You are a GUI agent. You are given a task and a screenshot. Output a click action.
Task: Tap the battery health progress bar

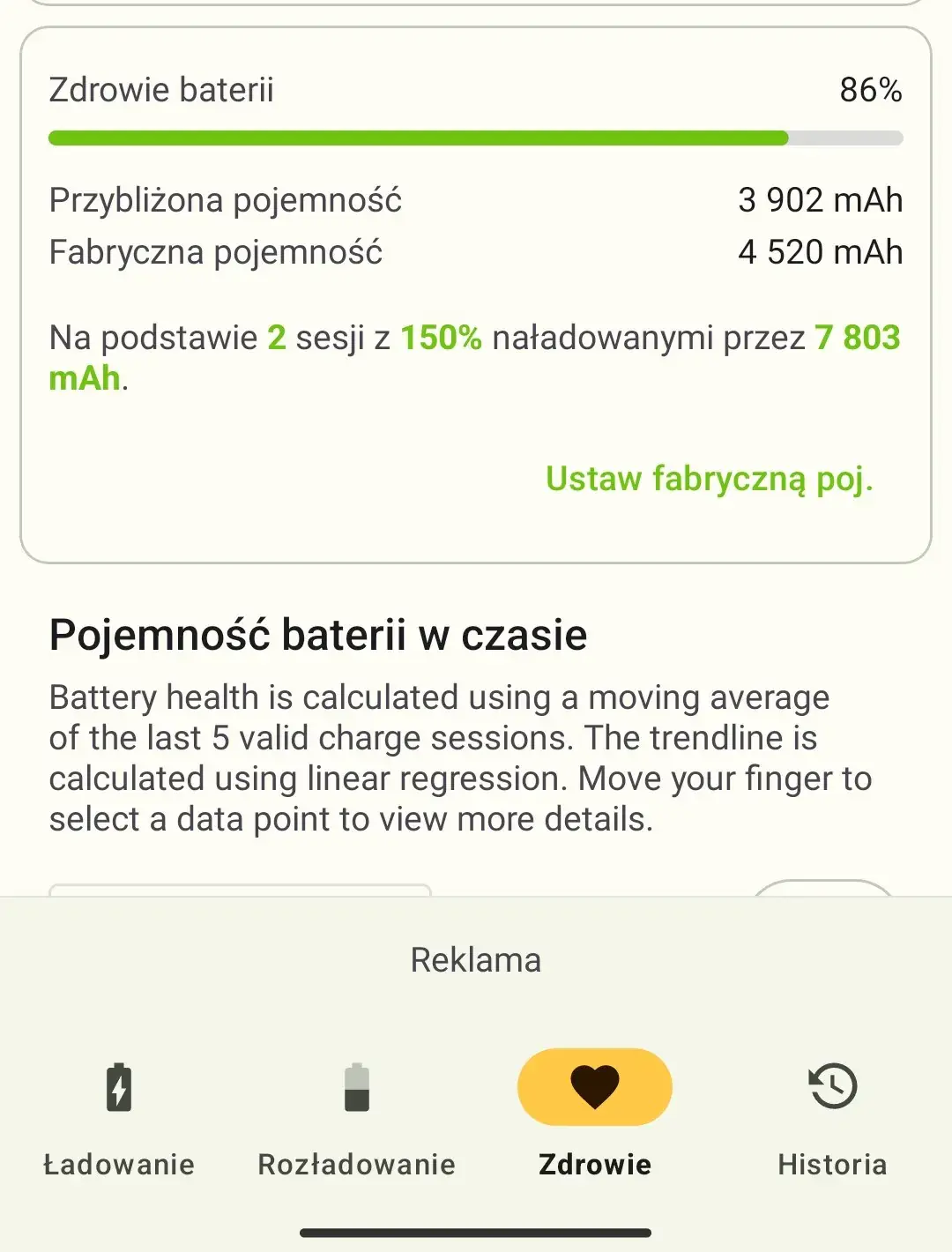476,138
